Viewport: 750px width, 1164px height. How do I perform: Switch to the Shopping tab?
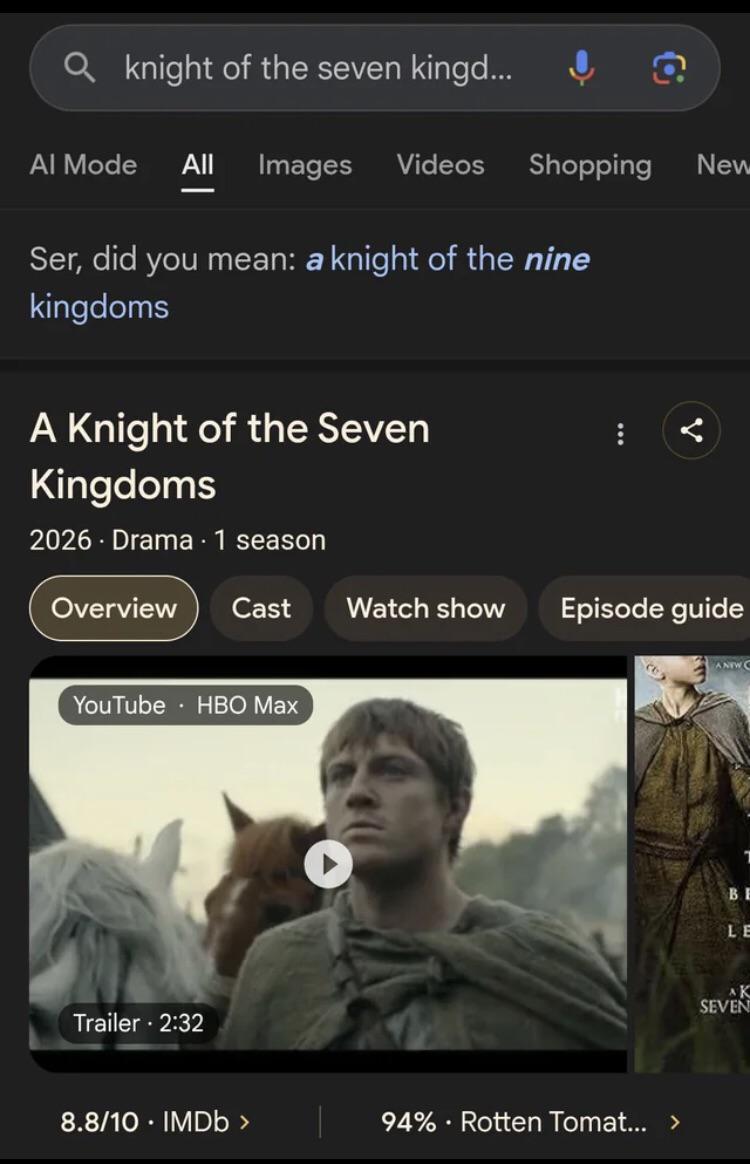590,164
